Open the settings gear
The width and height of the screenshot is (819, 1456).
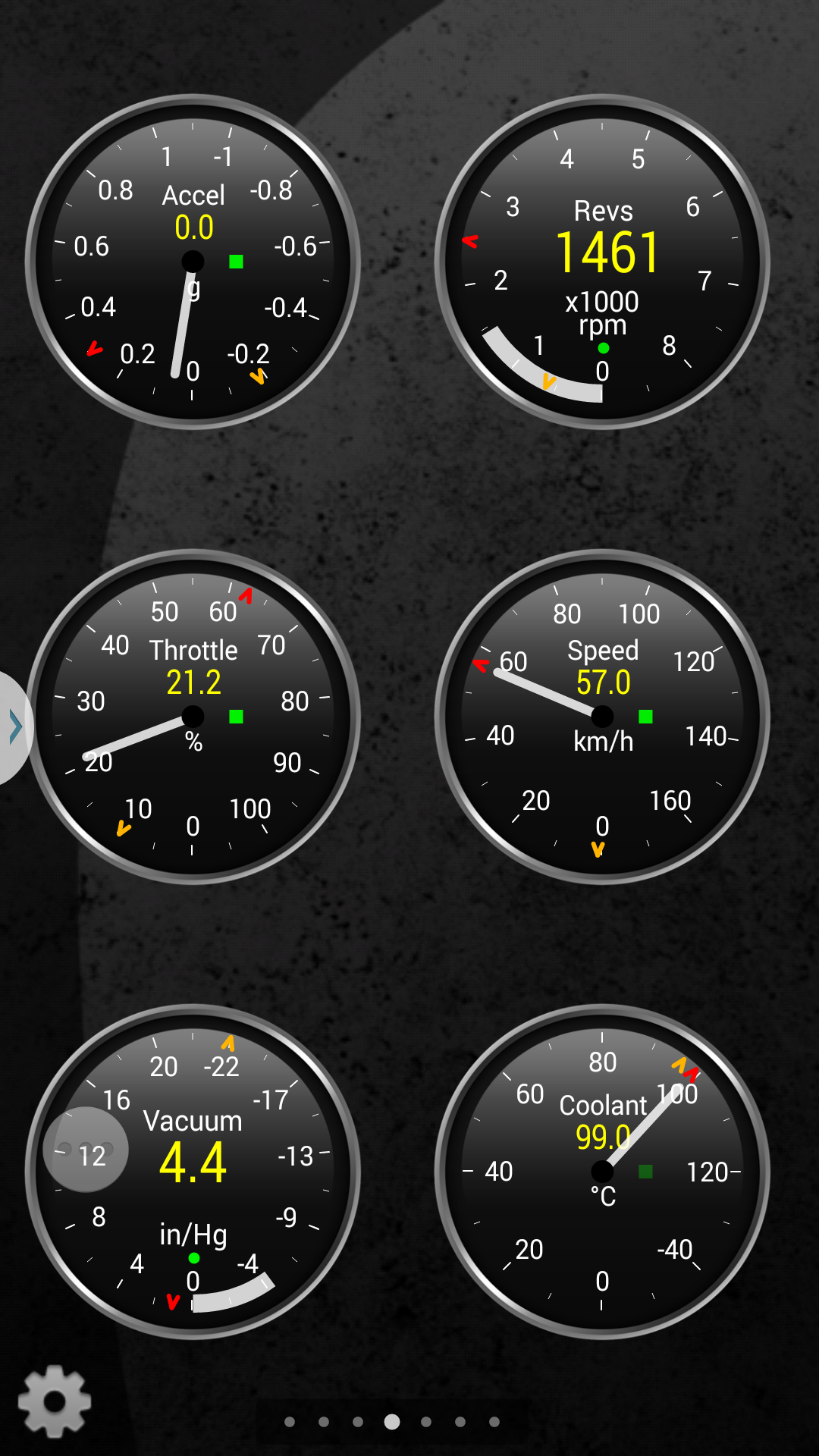(54, 1402)
